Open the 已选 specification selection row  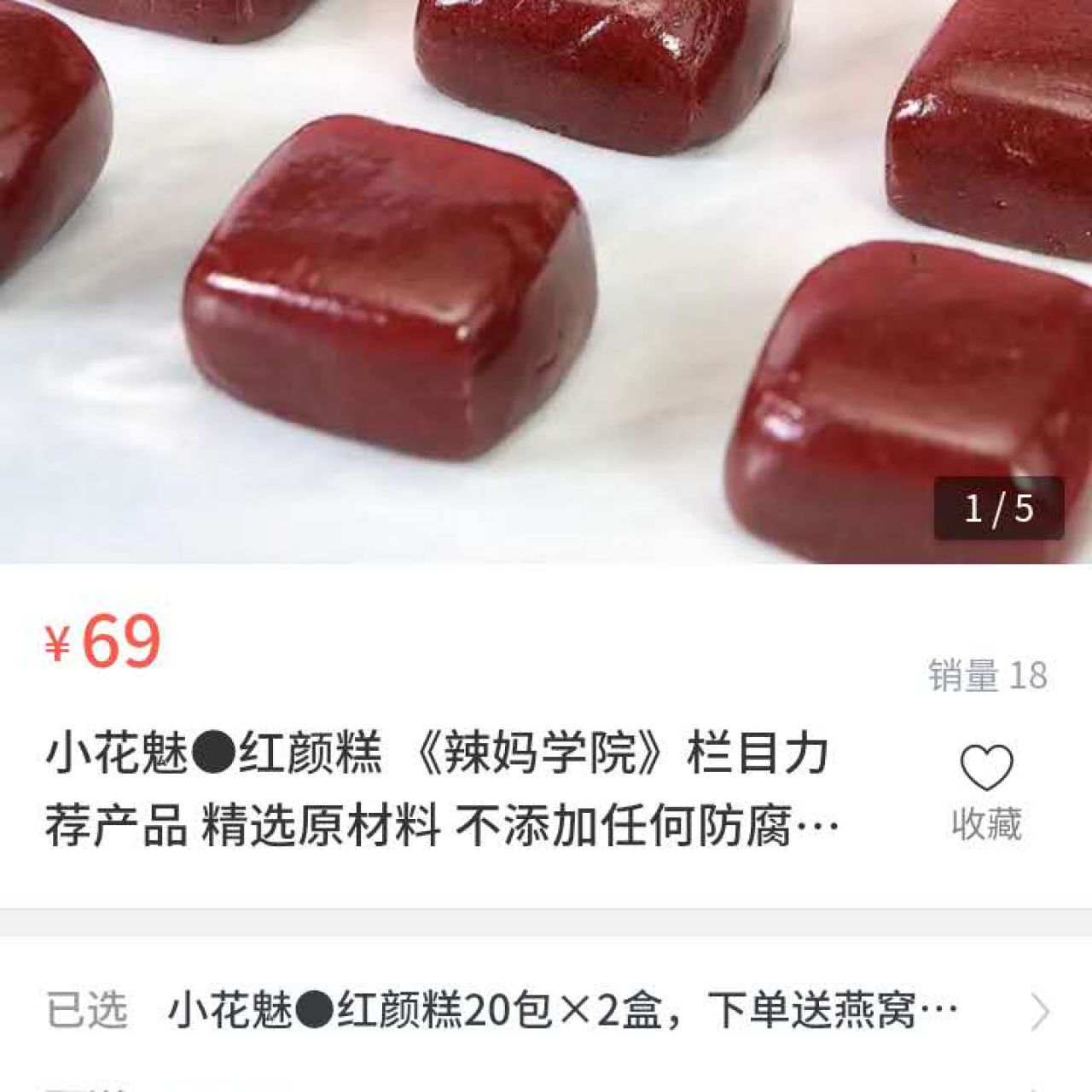546,1011
